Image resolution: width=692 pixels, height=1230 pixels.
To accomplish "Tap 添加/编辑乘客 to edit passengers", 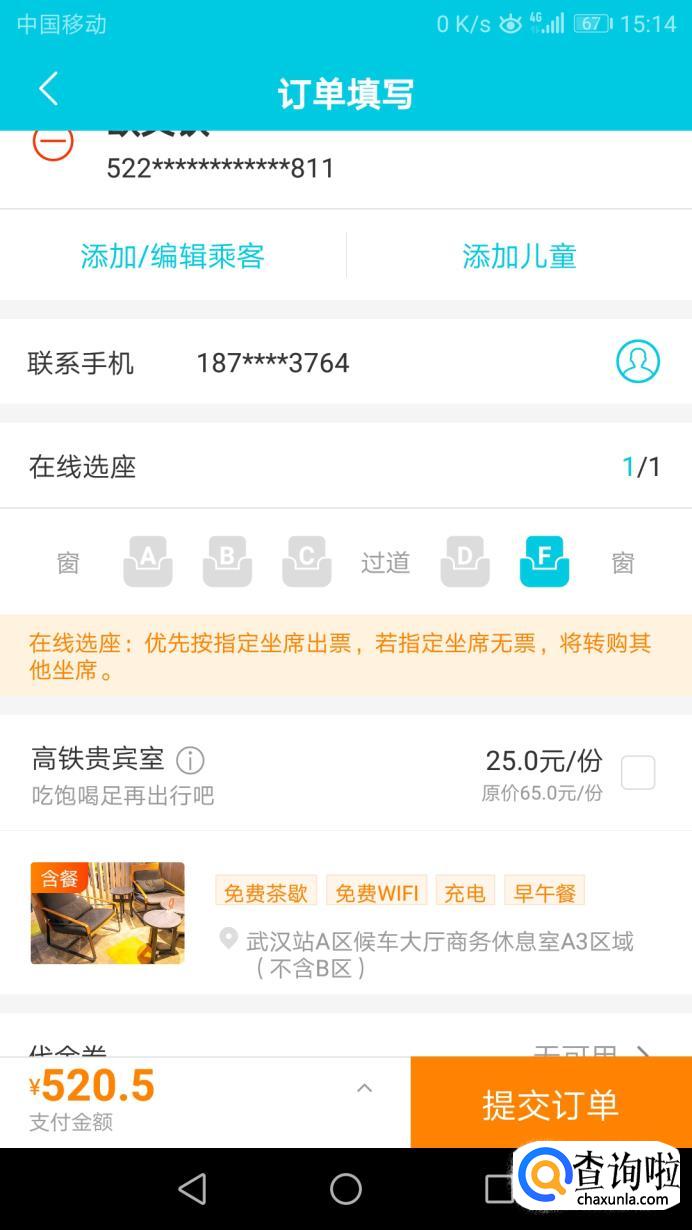I will pos(172,256).
